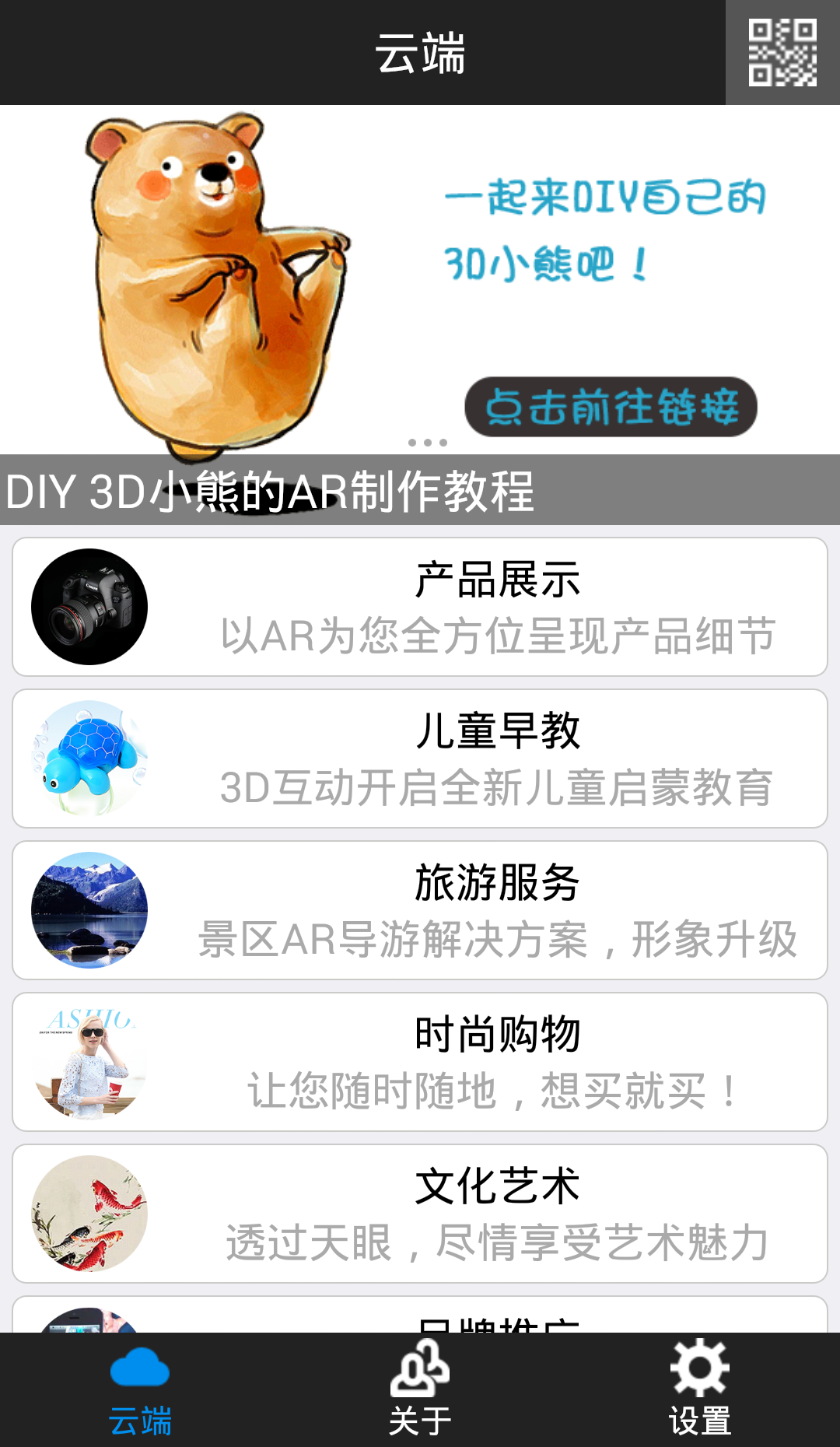Open the DIY 3D bear banner
The image size is (840, 1447).
(420, 314)
